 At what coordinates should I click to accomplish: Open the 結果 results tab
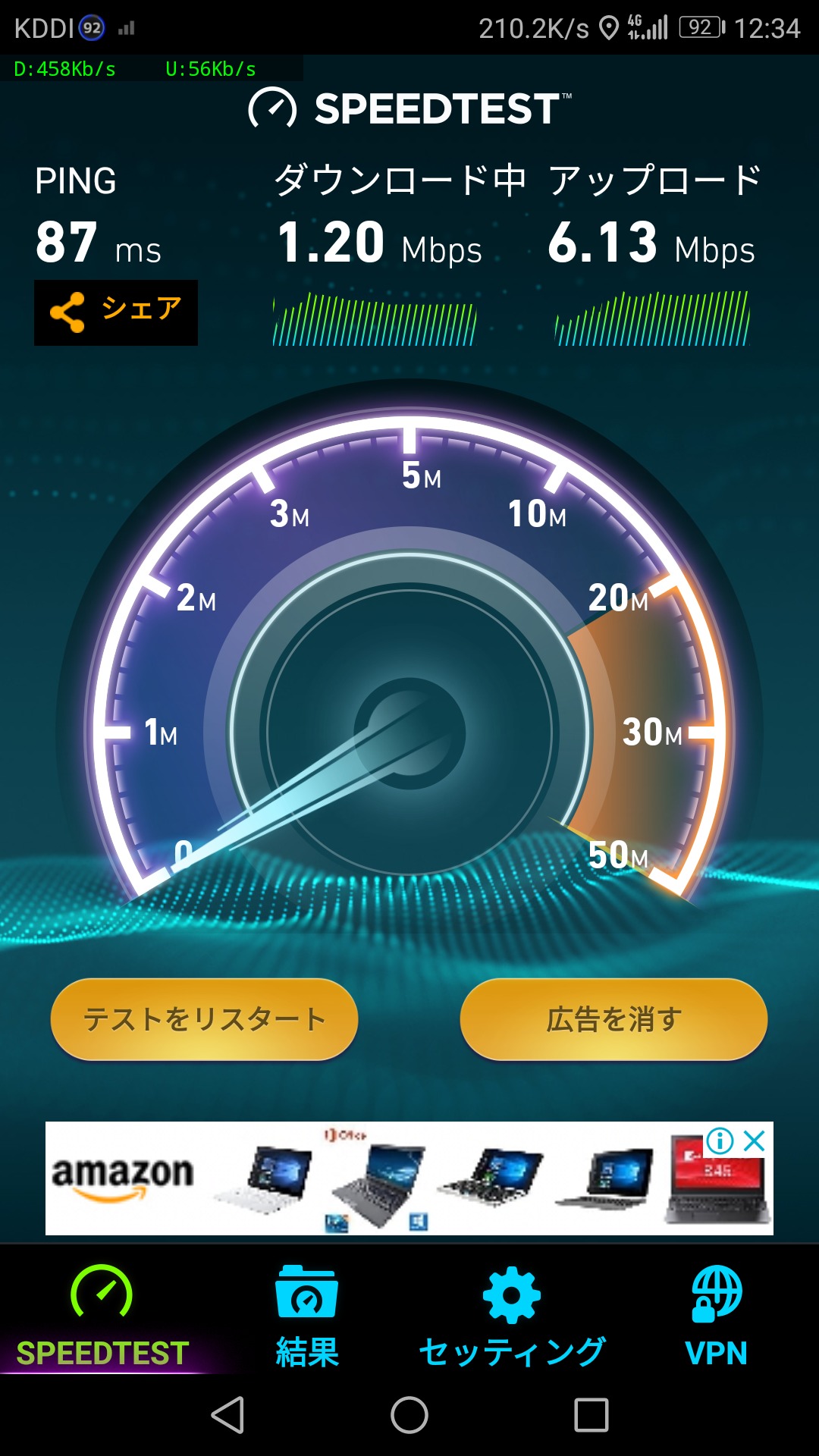pyautogui.click(x=307, y=1316)
